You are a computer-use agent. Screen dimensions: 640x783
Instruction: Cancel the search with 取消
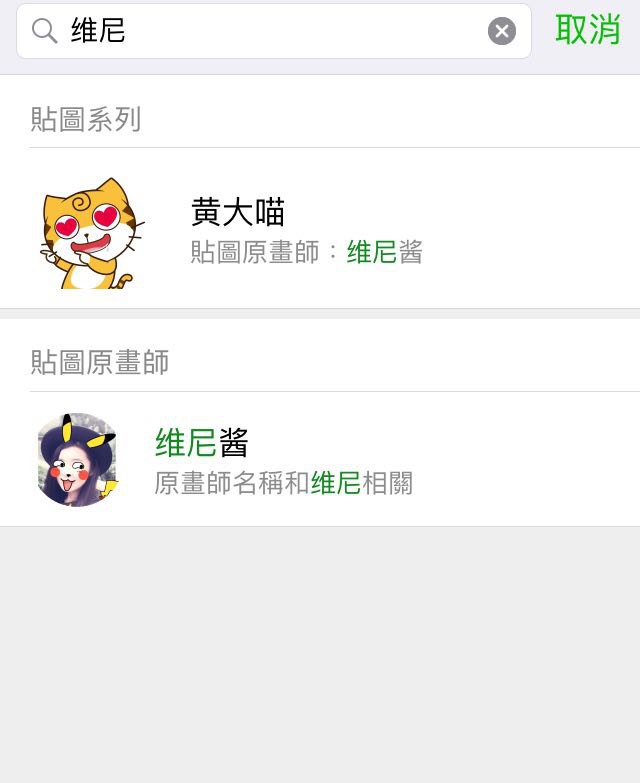[x=588, y=30]
